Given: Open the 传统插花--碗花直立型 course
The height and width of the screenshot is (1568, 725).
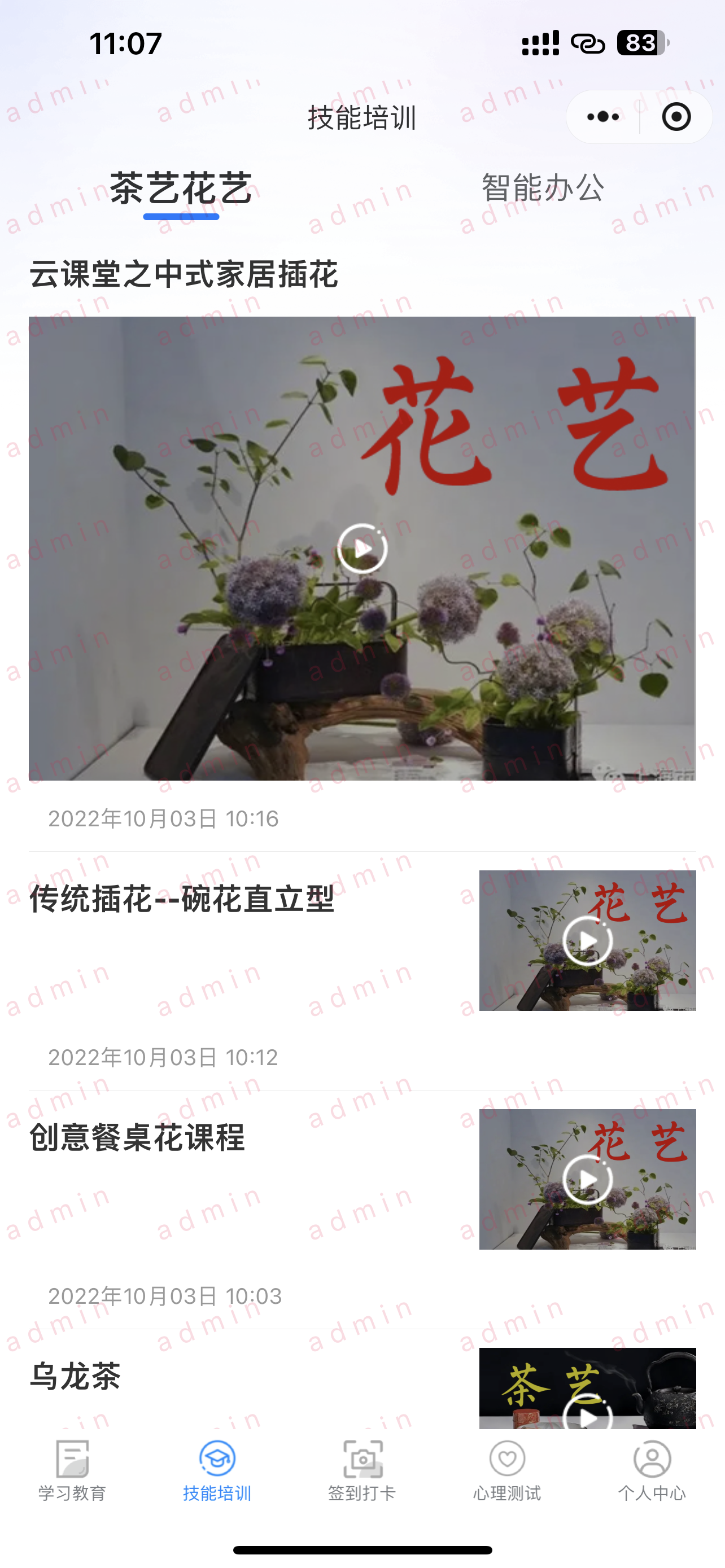Looking at the screenshot, I should 182,899.
